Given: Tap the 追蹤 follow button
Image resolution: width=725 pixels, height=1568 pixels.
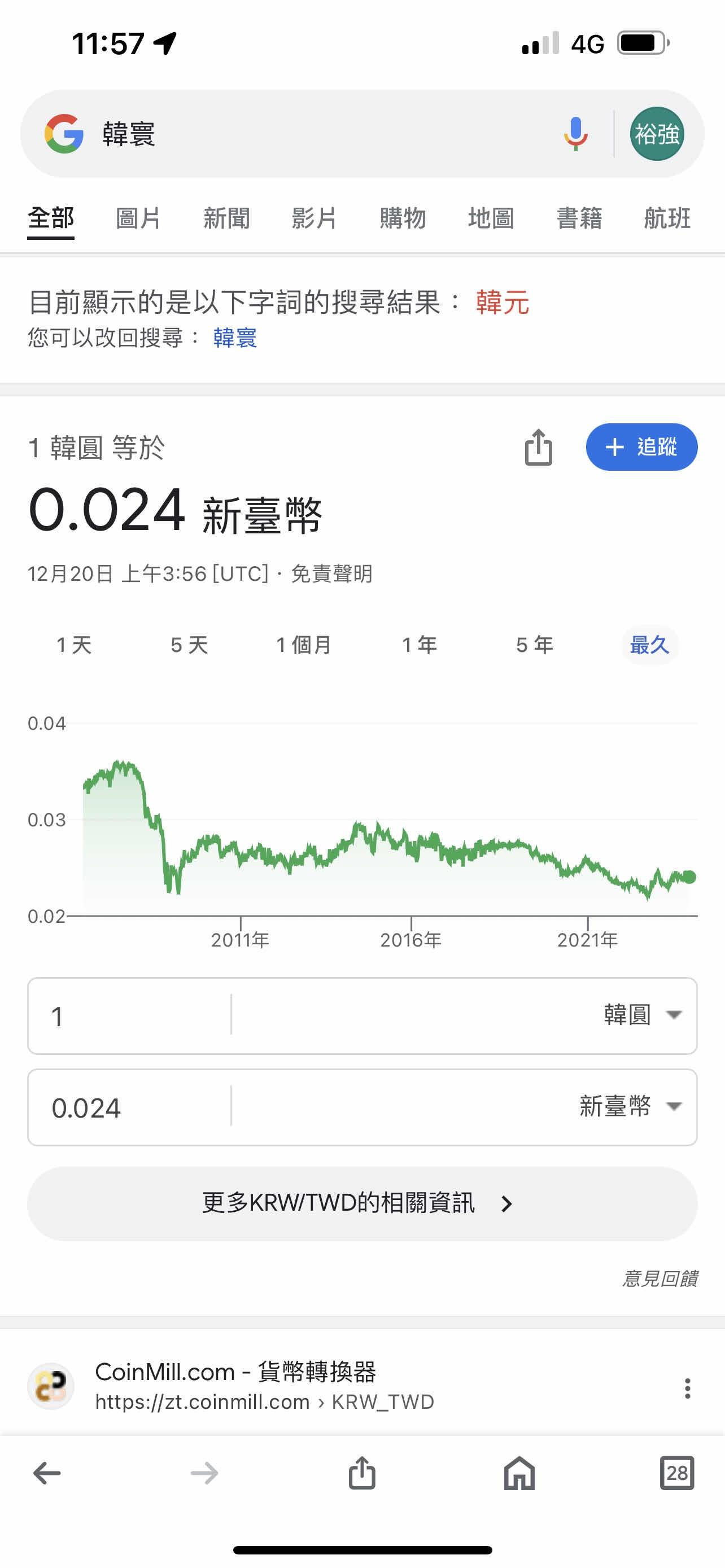Looking at the screenshot, I should click(641, 448).
